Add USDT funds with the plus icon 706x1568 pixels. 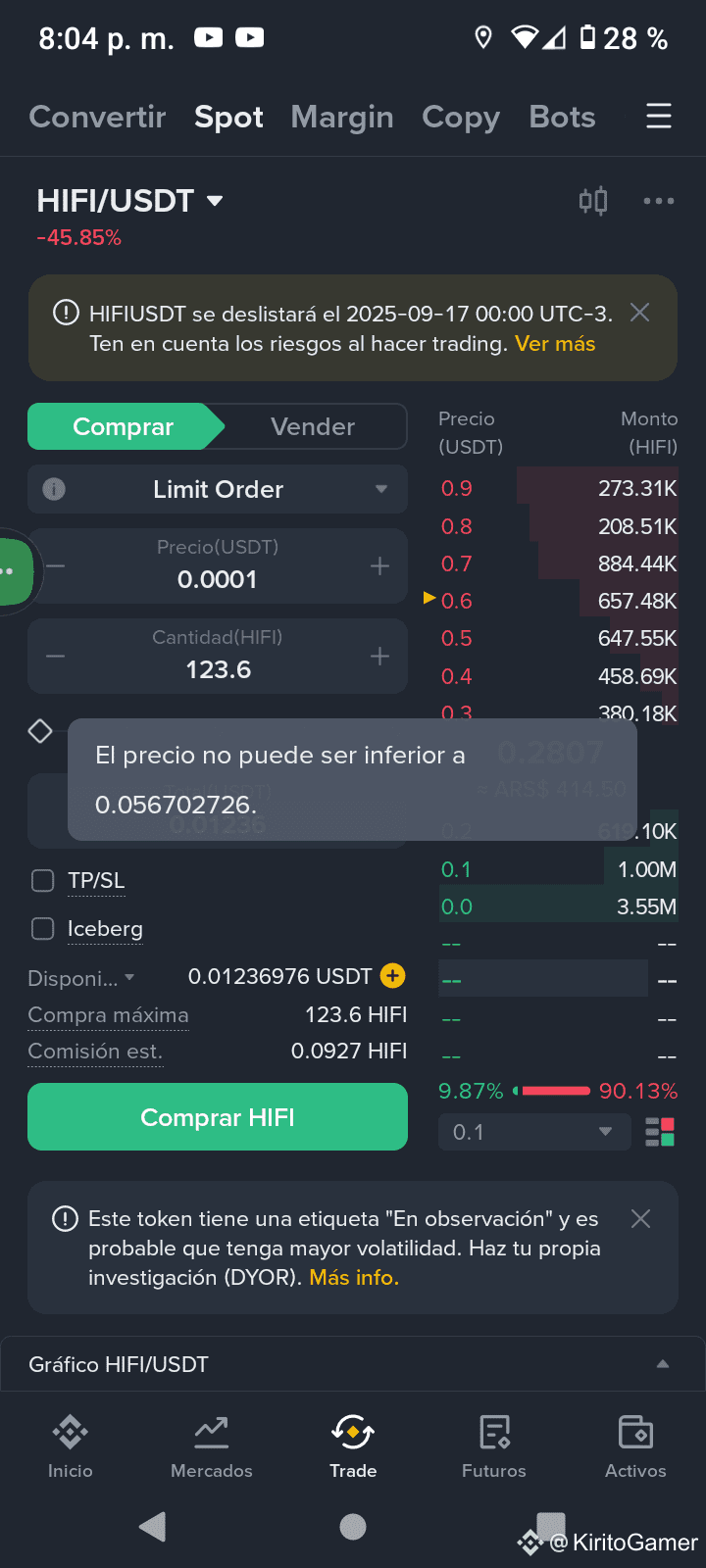point(392,976)
